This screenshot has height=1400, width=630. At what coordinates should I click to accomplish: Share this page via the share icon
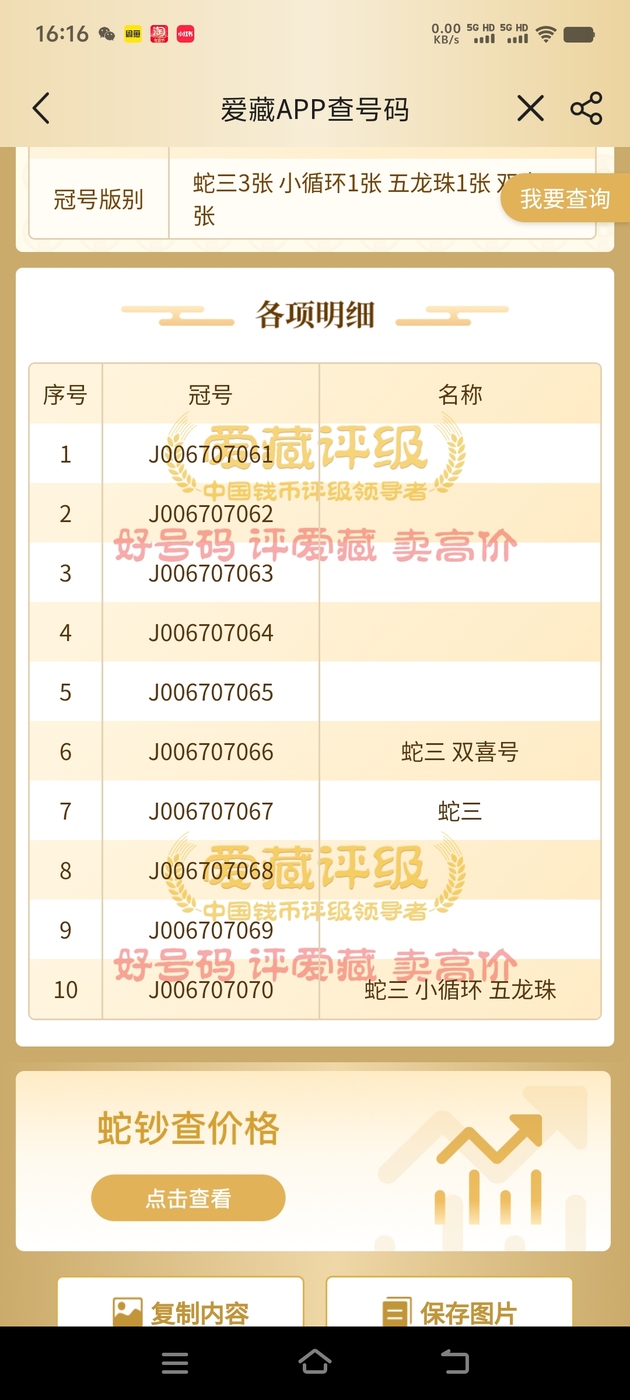point(587,108)
